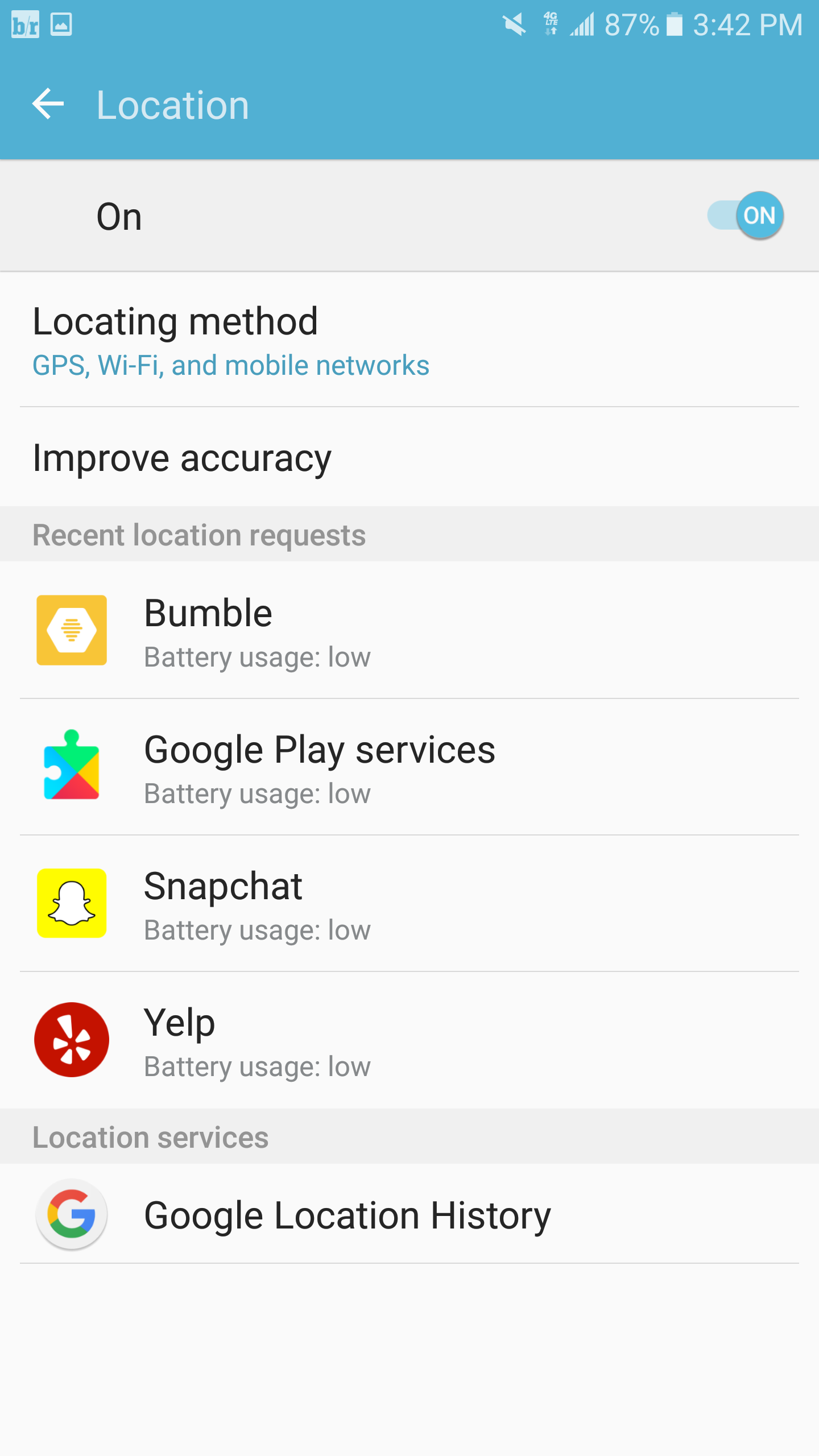Go back from Location settings
This screenshot has width=819, height=1456.
click(x=48, y=105)
